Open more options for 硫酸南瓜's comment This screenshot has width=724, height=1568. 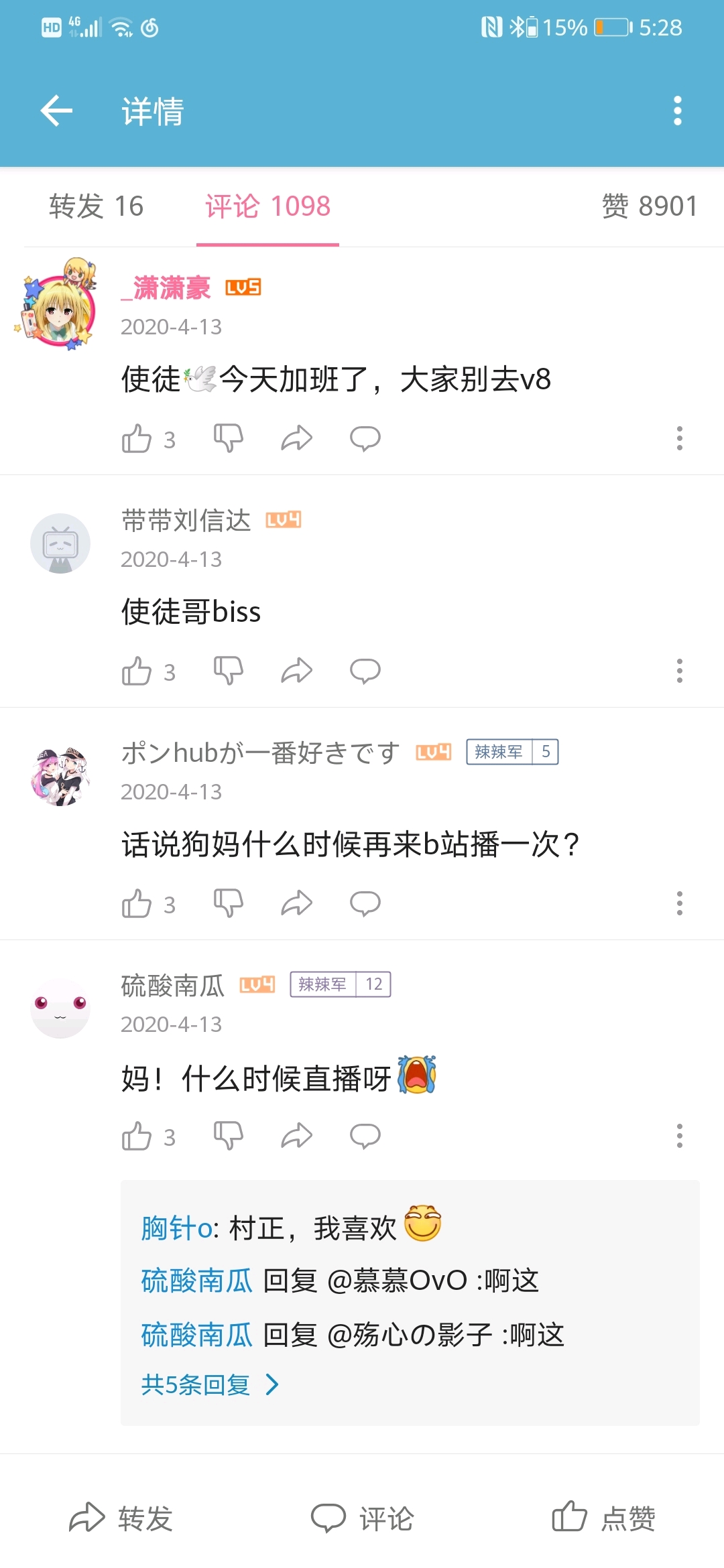tap(679, 1136)
